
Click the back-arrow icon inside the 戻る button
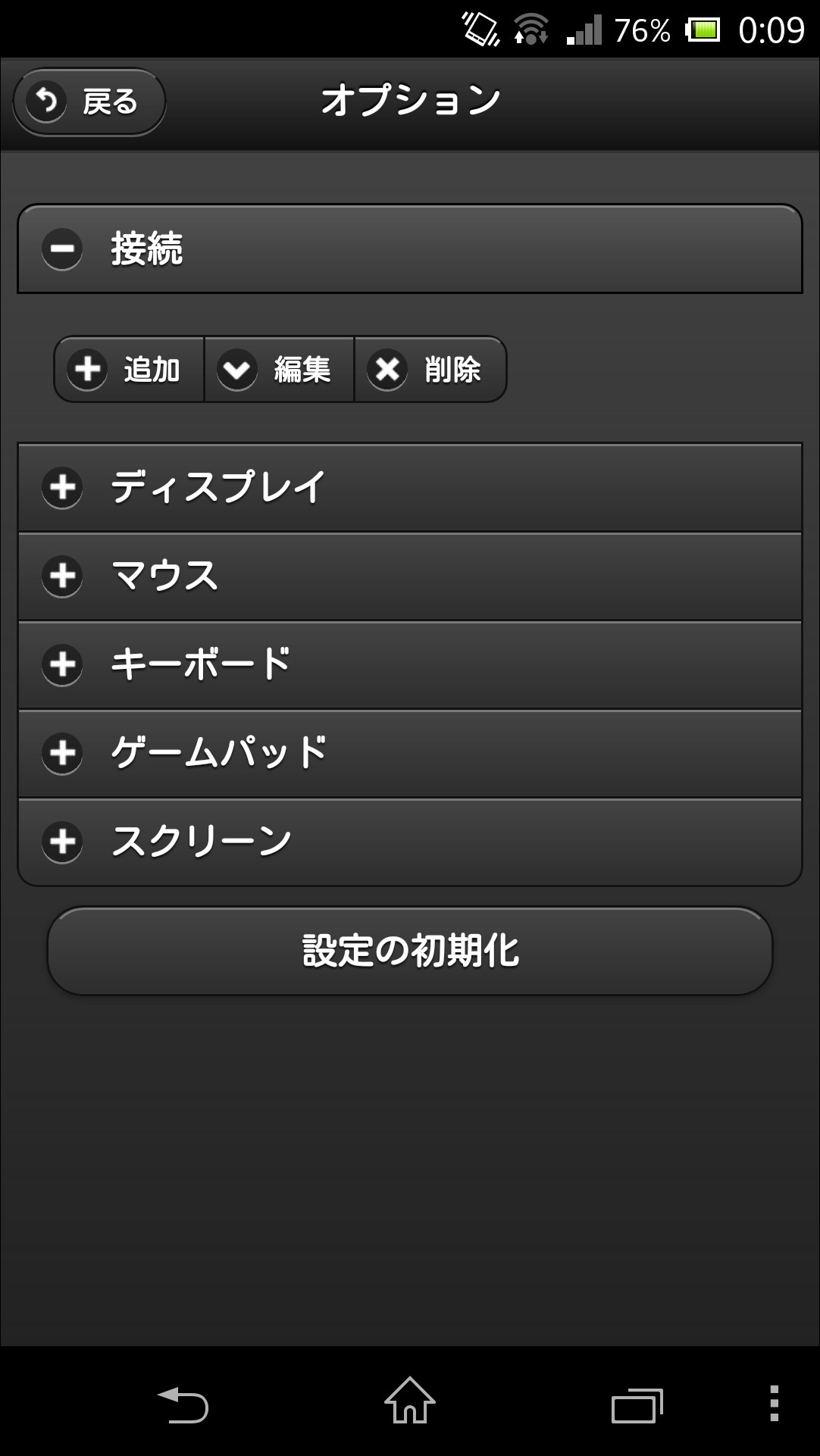click(47, 101)
